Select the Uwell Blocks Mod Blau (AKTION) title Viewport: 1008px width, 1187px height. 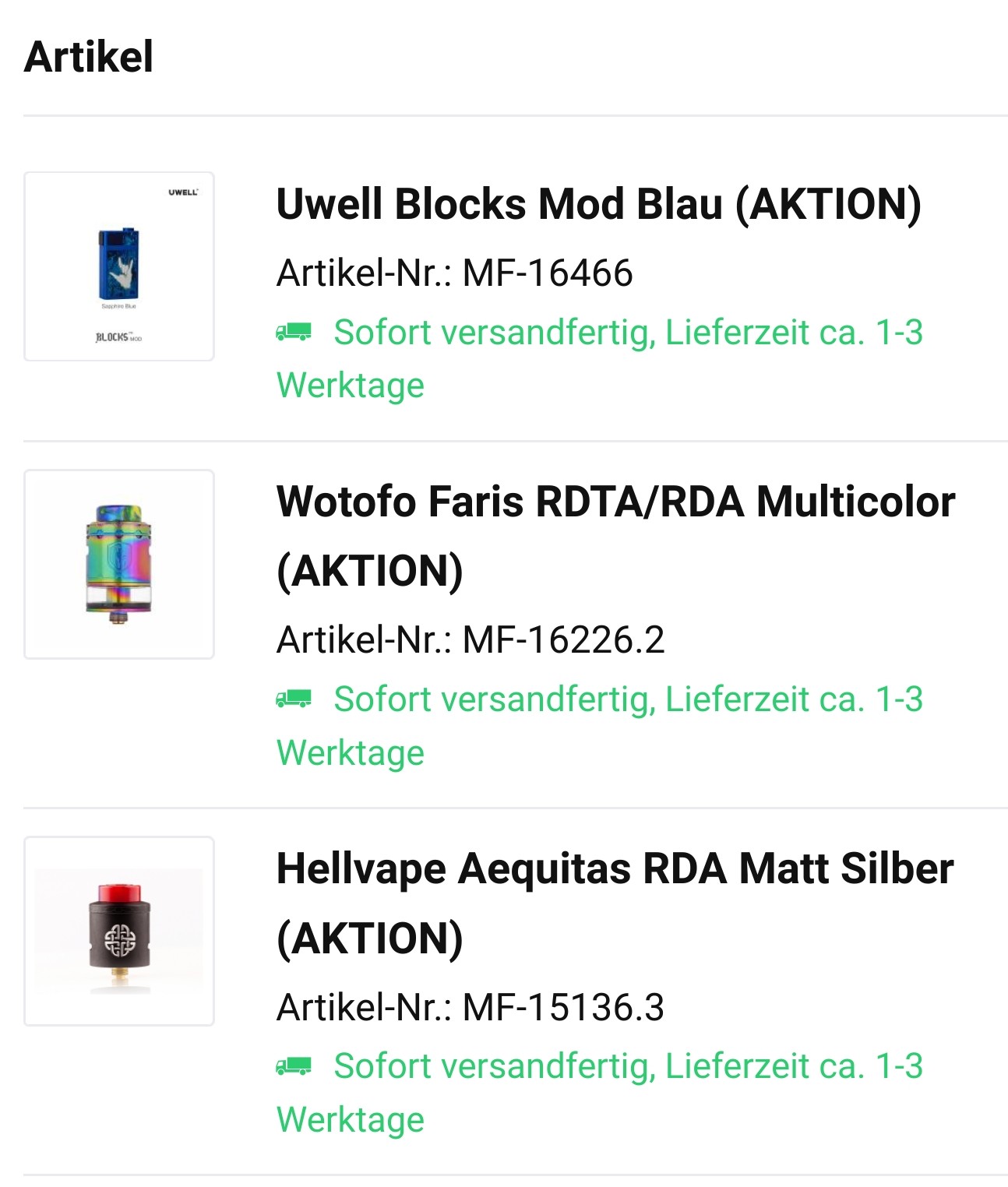598,204
